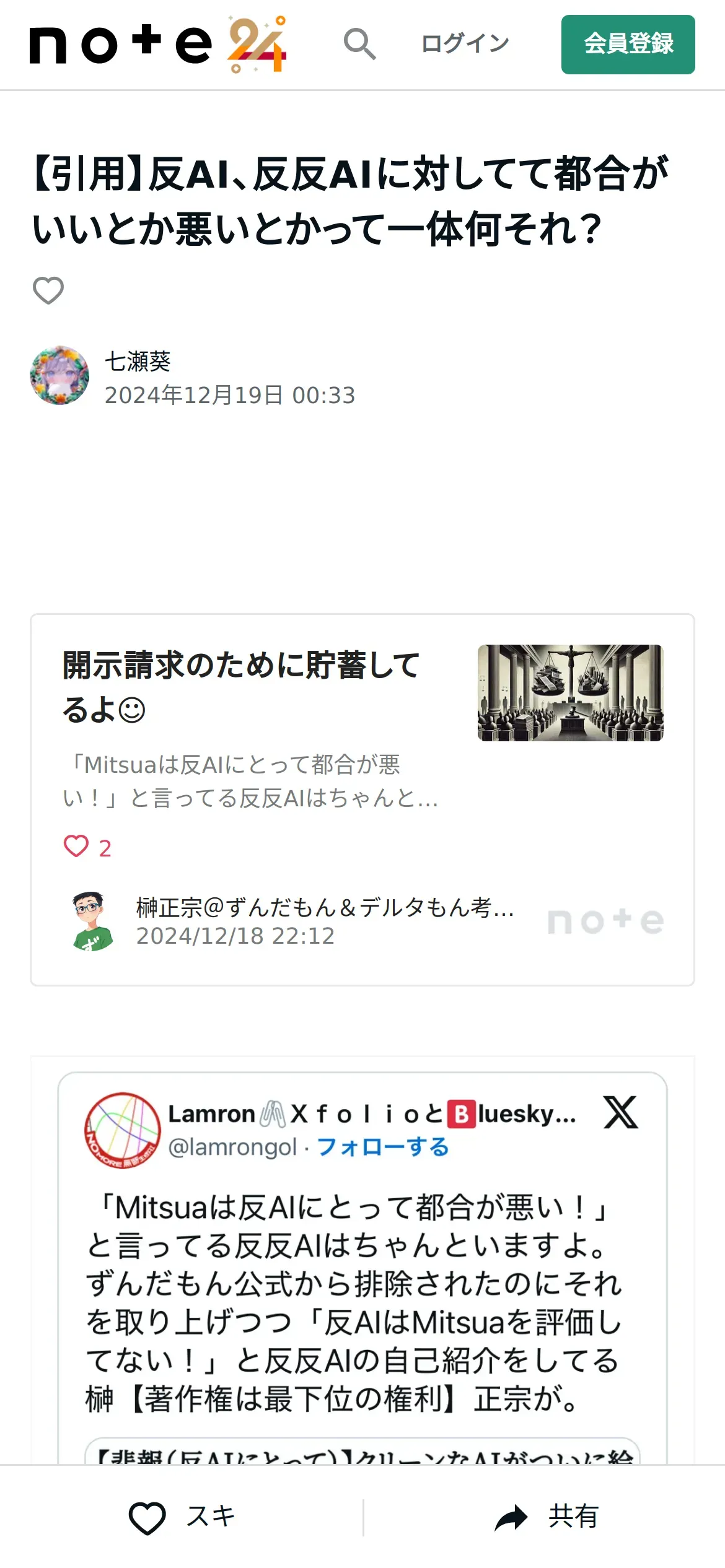This screenshot has height=1568, width=725.
Task: Tap the スキ button in bottom bar
Action: pos(182,1517)
